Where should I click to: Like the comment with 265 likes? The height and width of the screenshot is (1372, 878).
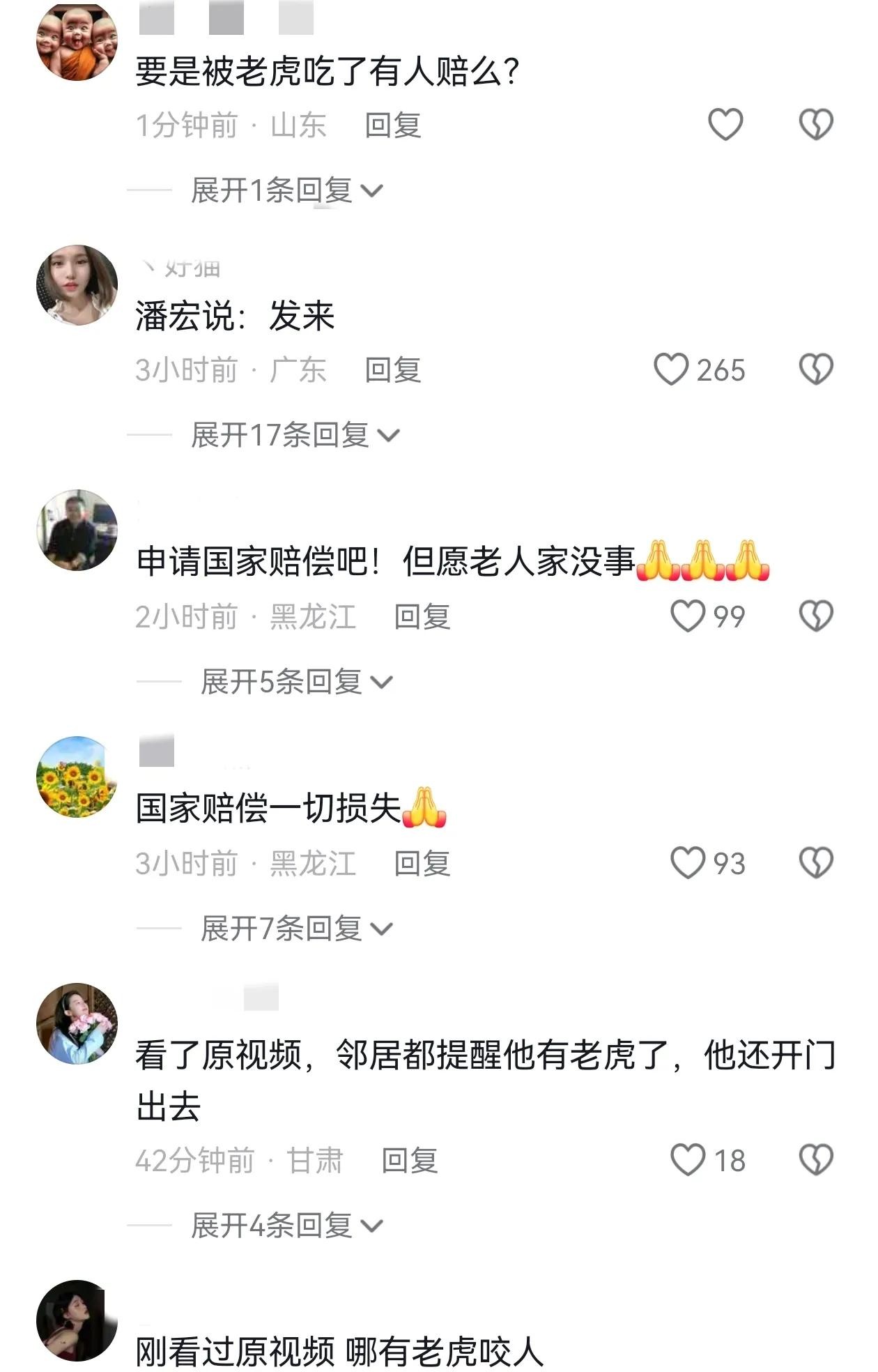(x=671, y=369)
